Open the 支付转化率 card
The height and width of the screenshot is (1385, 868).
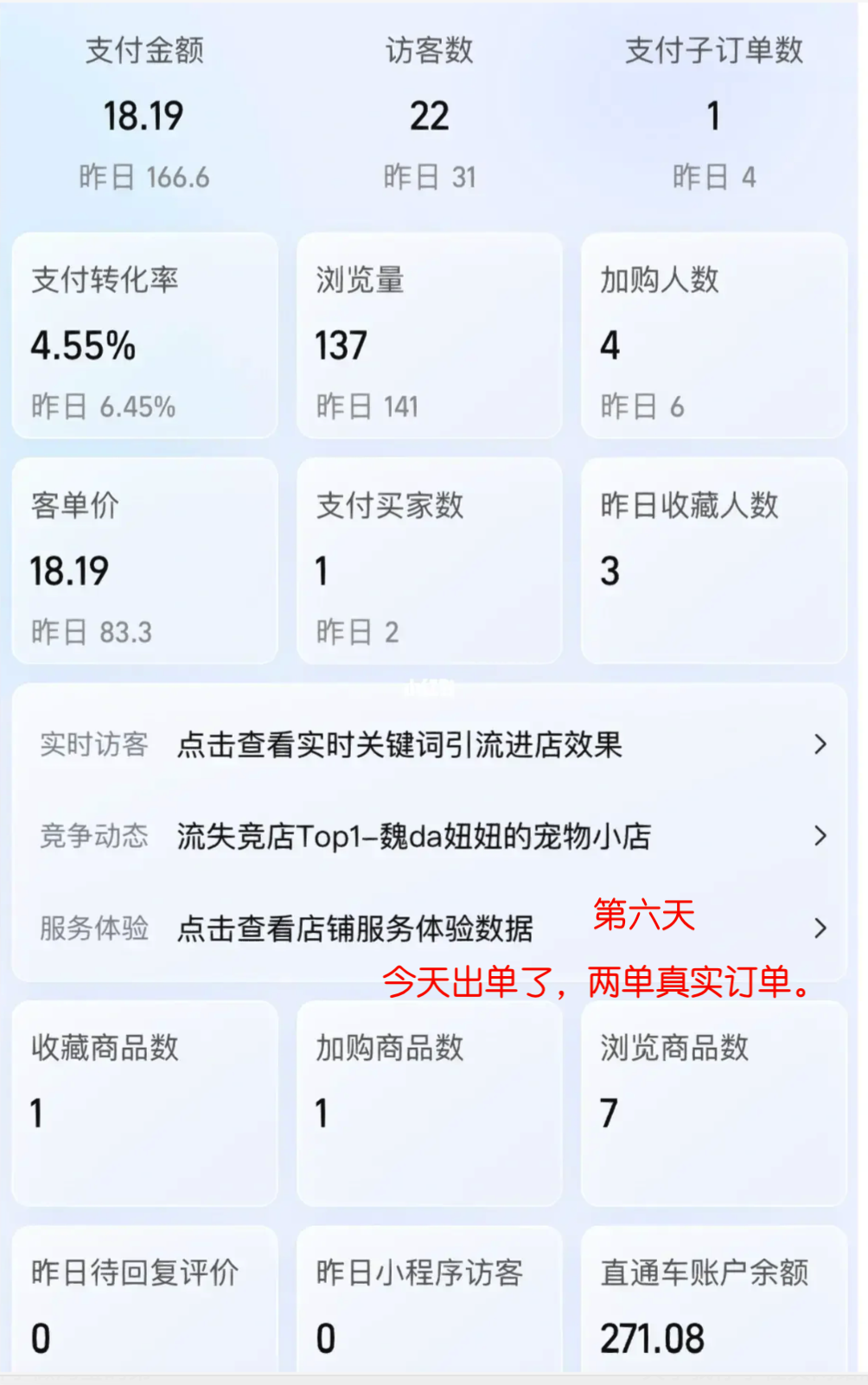click(144, 336)
